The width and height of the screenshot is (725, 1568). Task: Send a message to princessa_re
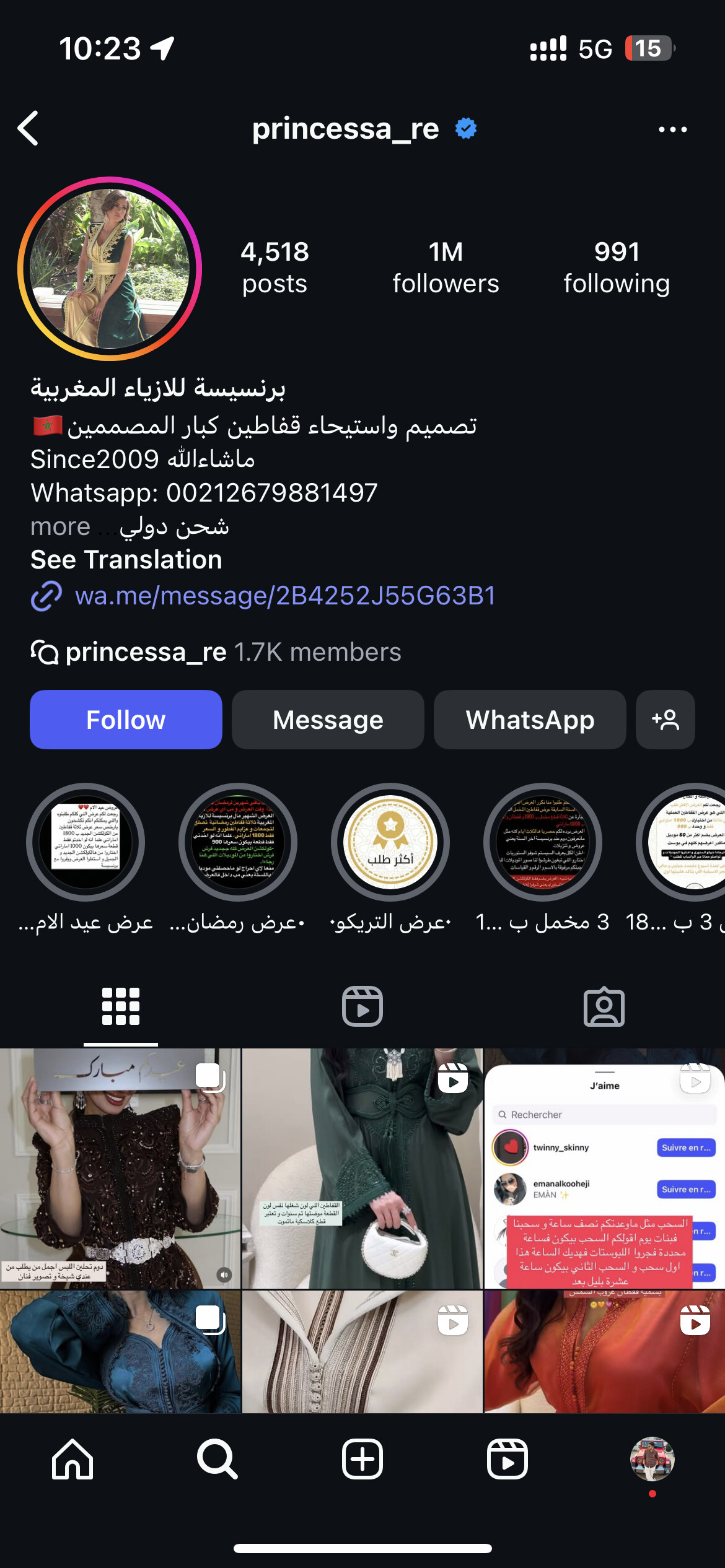tap(328, 720)
